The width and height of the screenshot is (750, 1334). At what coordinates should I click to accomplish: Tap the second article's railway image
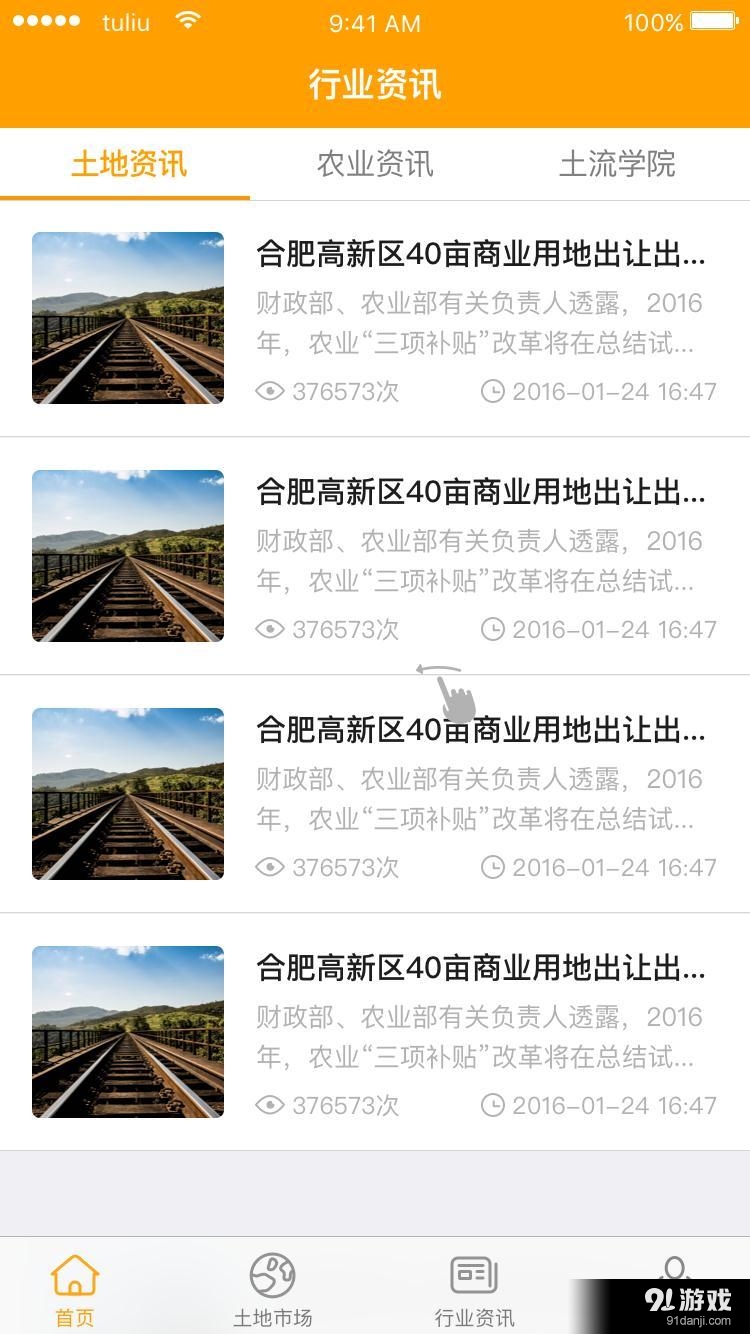tap(127, 557)
